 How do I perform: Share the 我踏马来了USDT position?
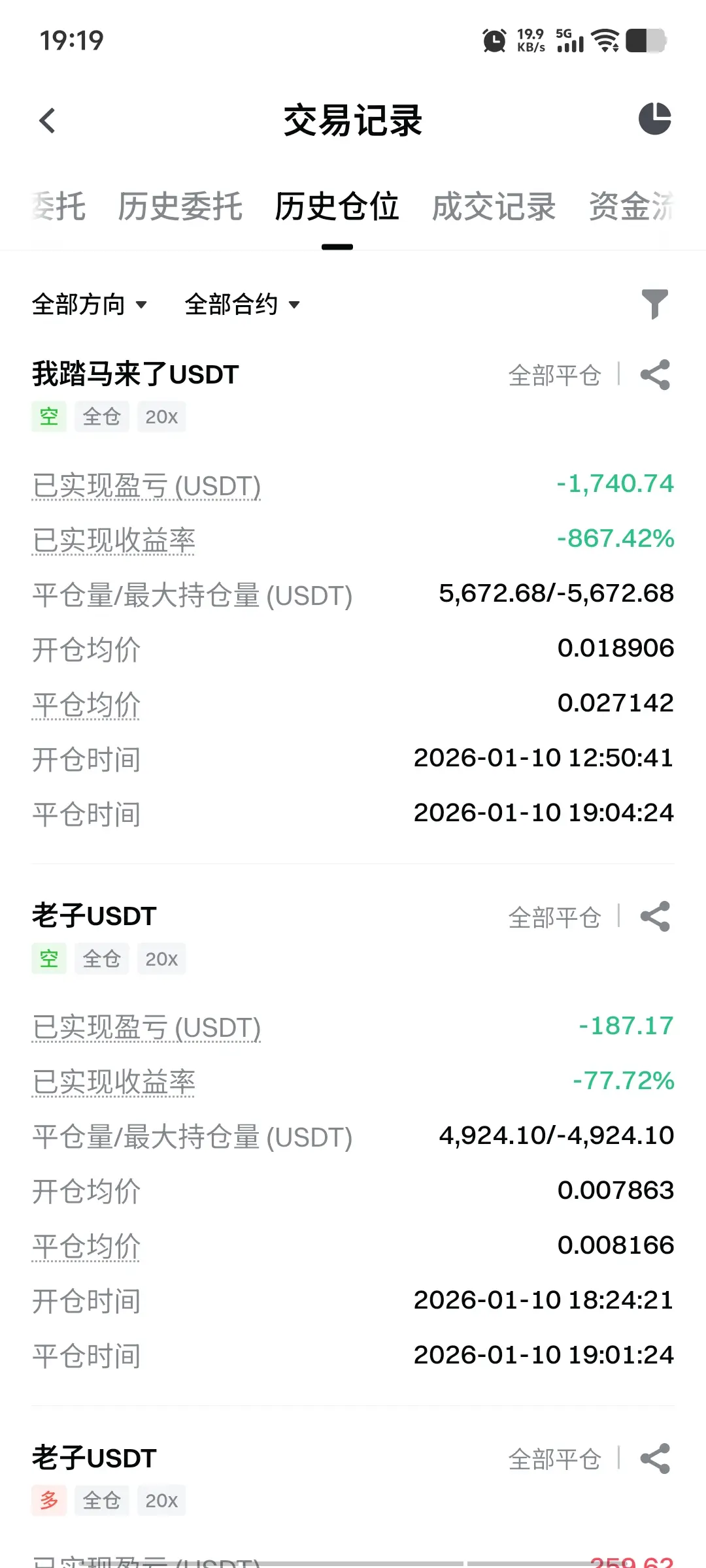click(x=656, y=375)
